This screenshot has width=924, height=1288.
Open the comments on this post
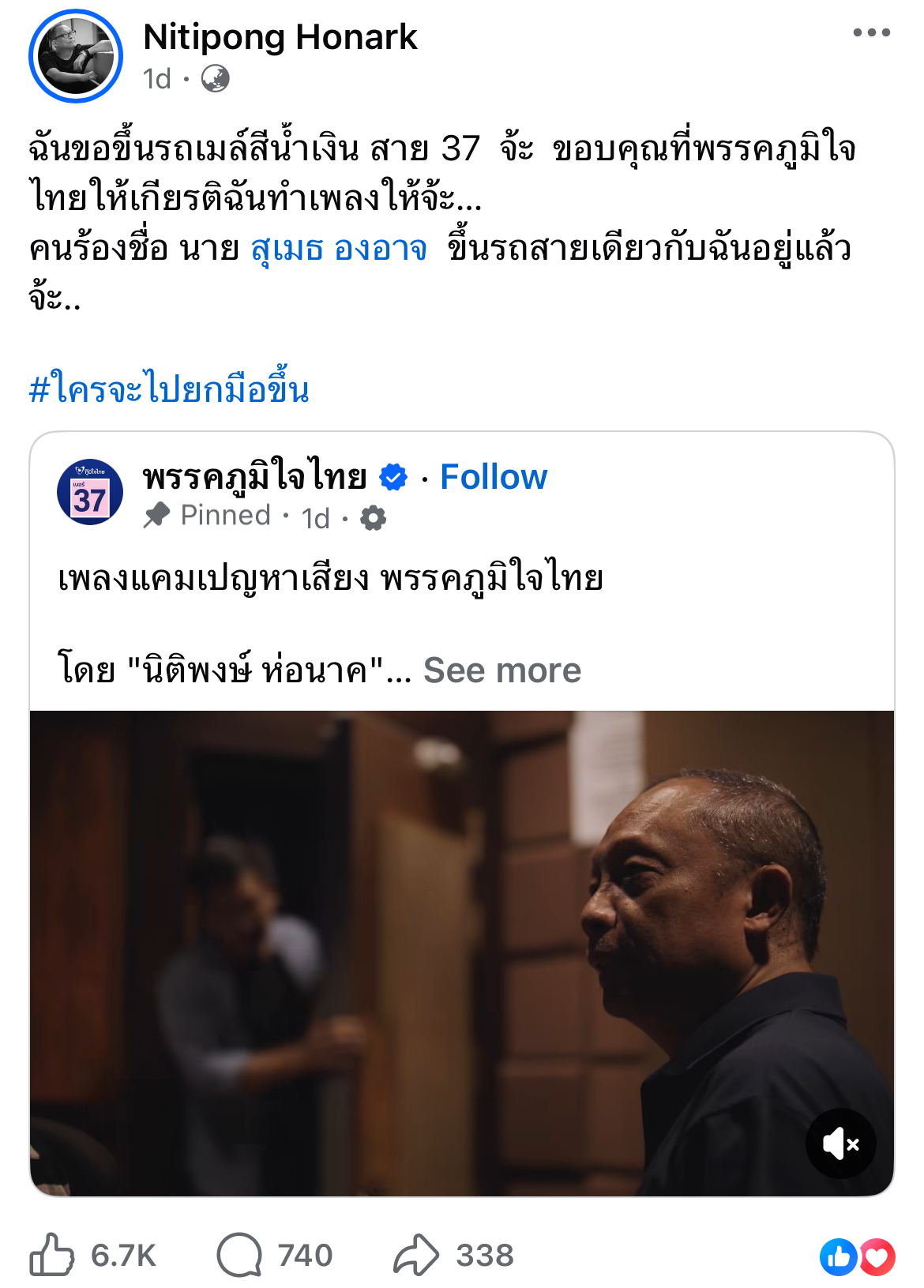239,1254
